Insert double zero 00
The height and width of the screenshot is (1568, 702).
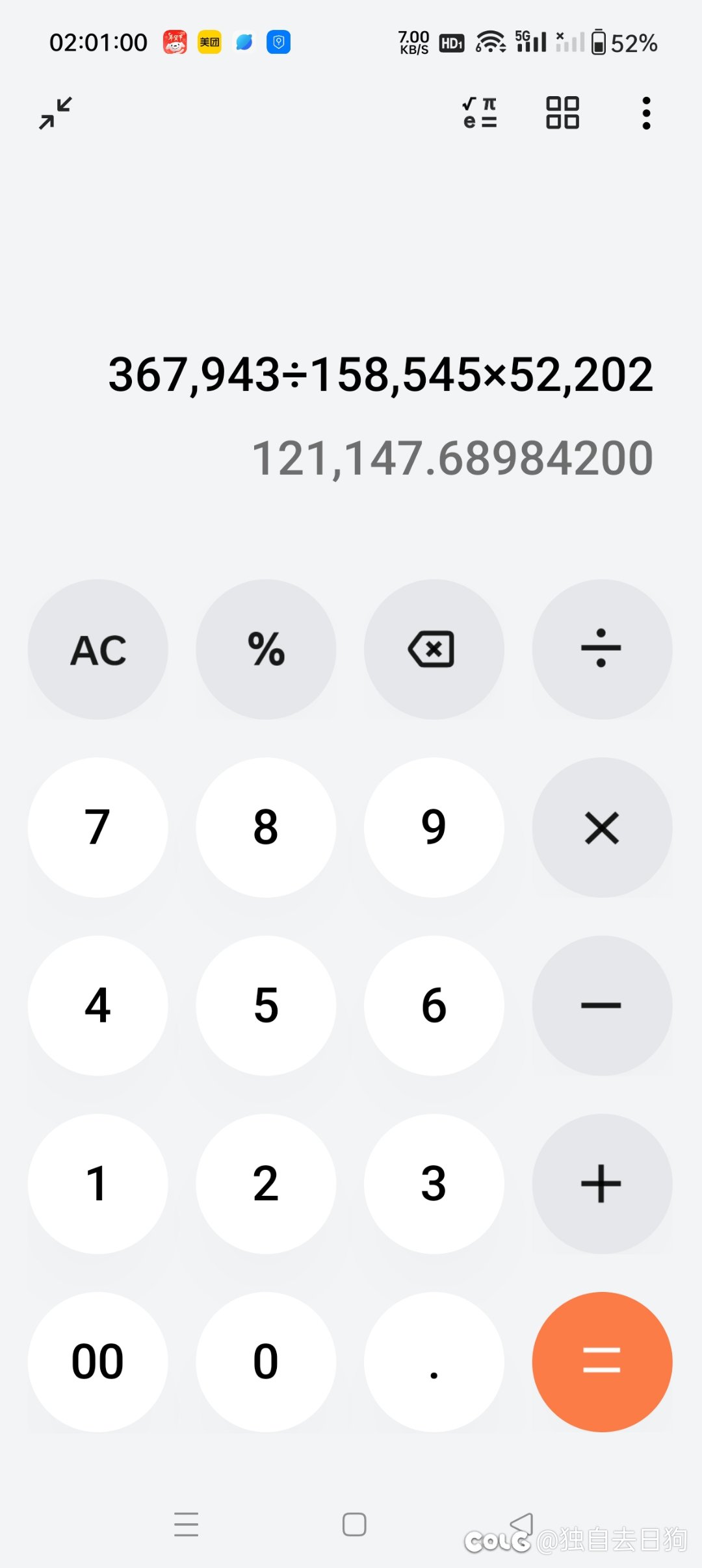[x=98, y=1361]
